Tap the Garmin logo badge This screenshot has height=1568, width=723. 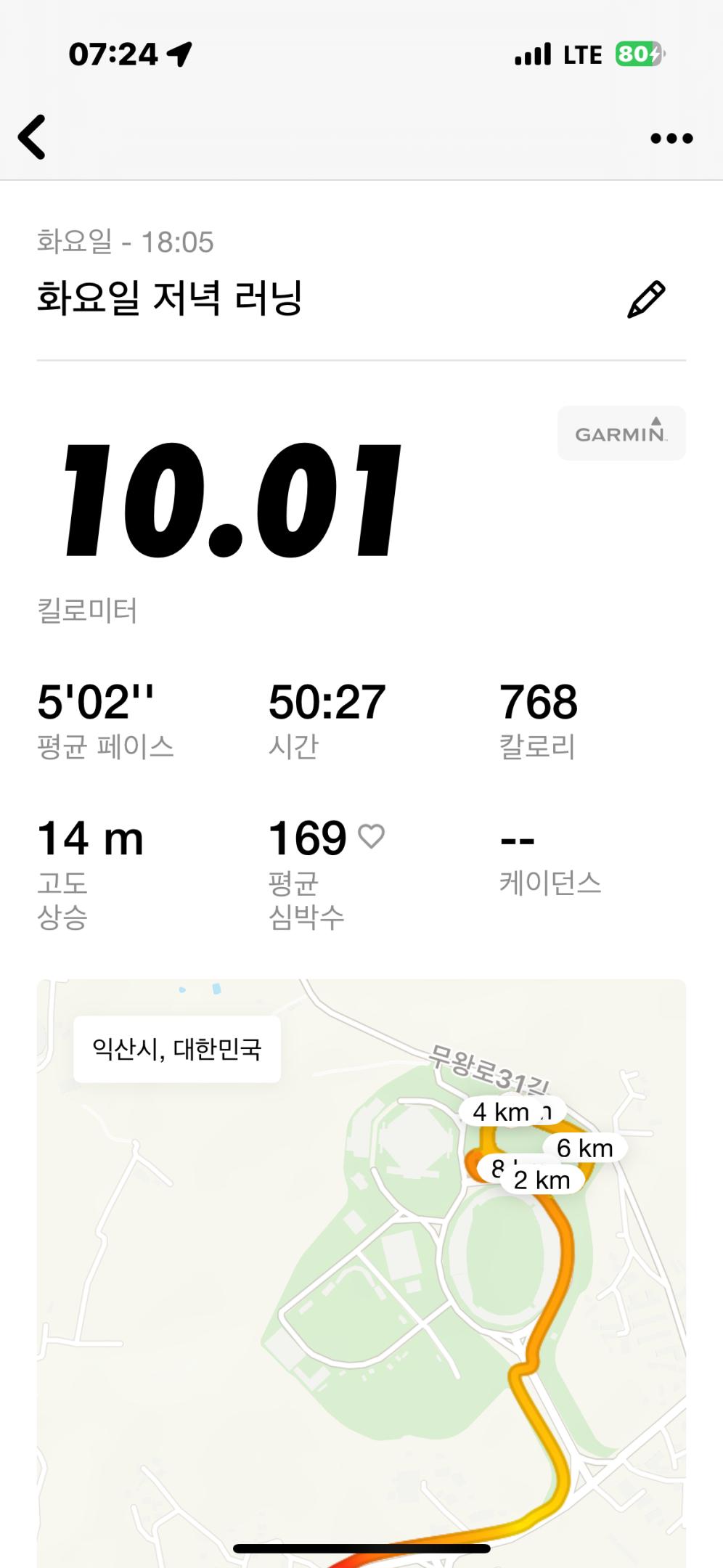(621, 433)
